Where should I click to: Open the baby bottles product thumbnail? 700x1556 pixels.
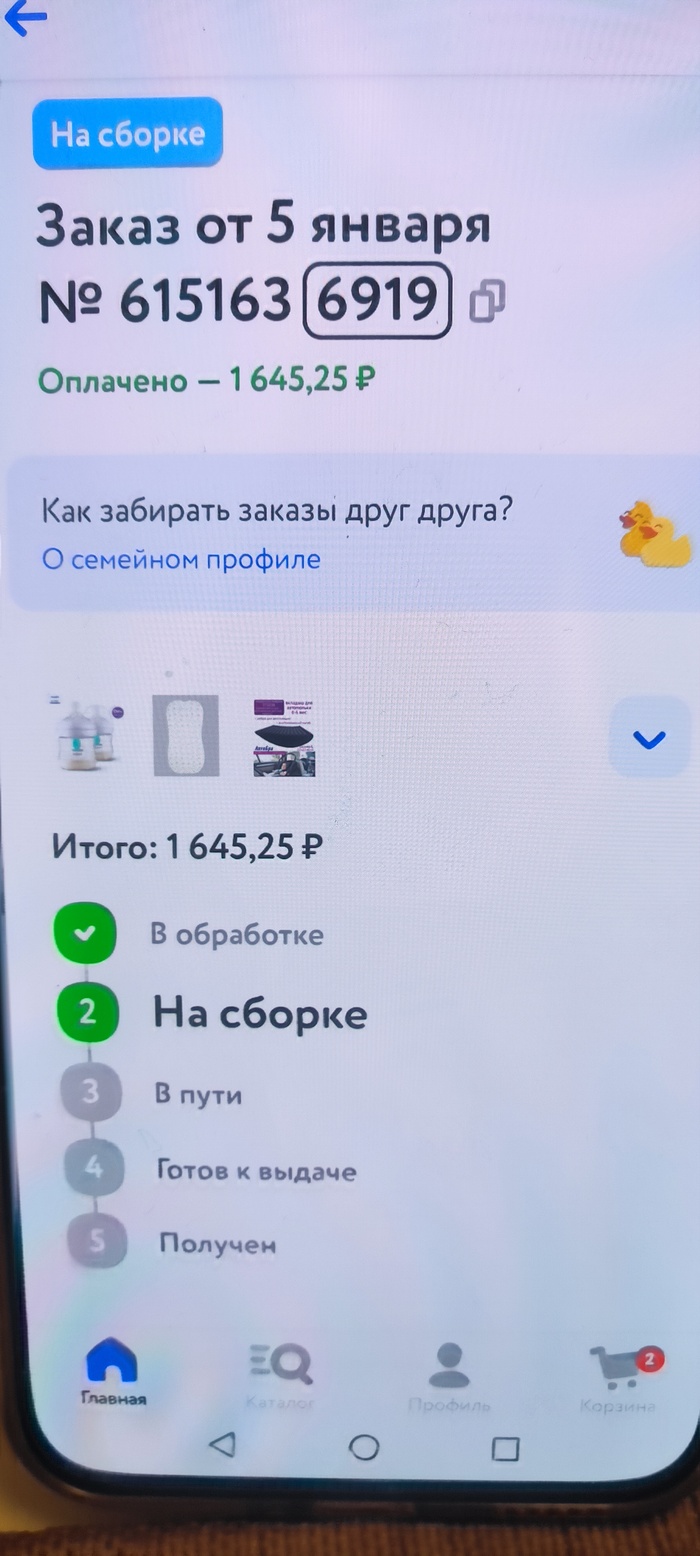point(86,735)
